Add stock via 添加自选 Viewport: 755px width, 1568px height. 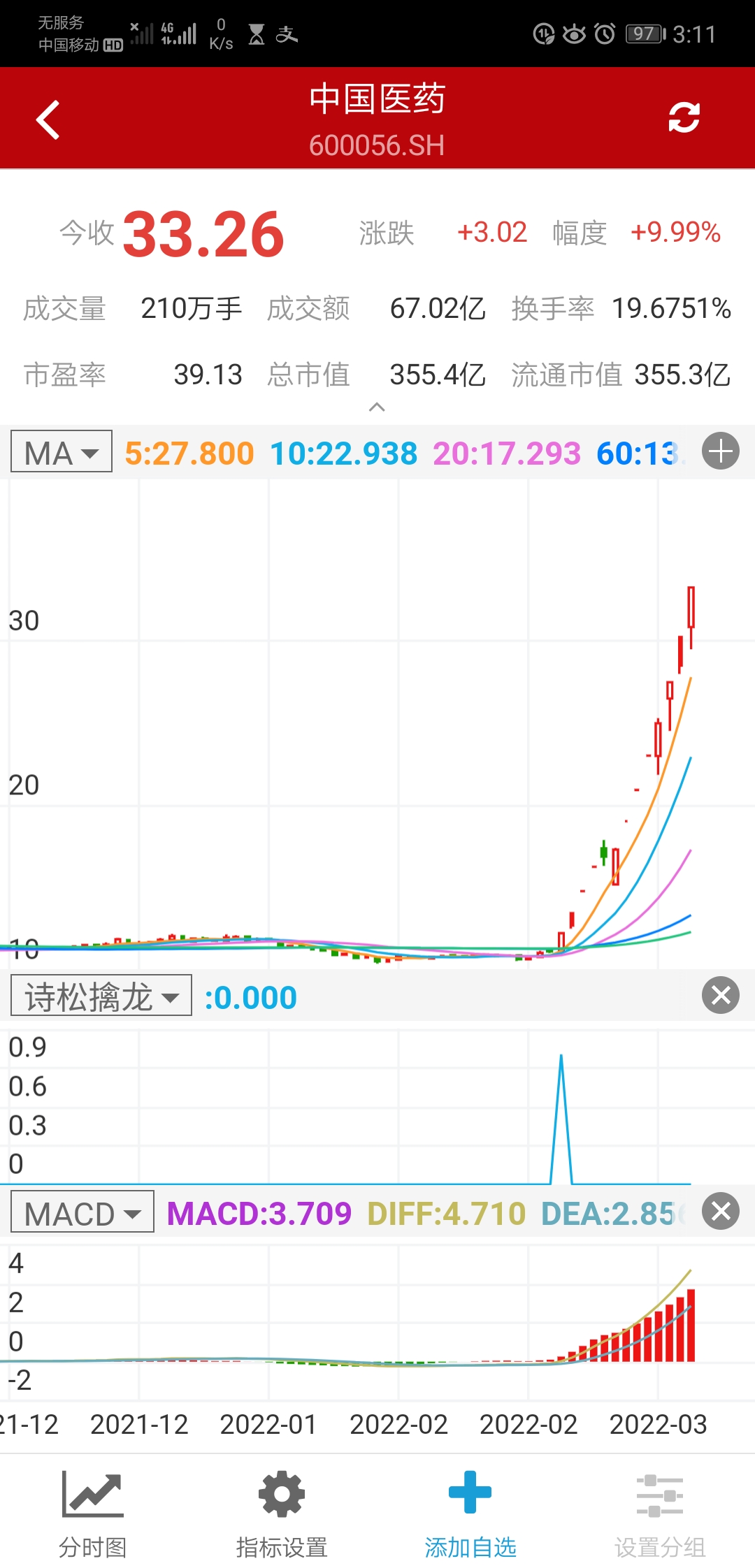click(x=470, y=1513)
